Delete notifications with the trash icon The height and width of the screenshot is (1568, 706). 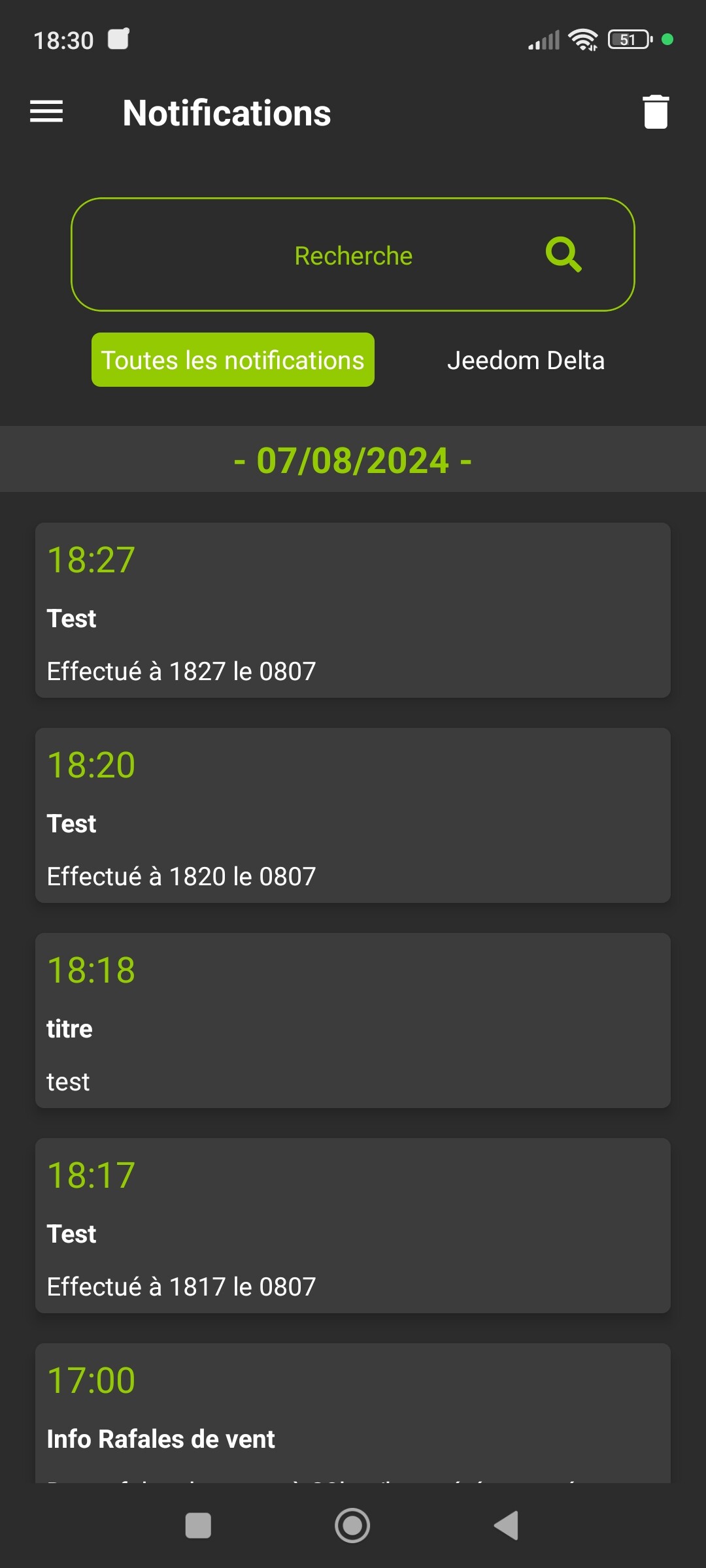click(x=655, y=112)
